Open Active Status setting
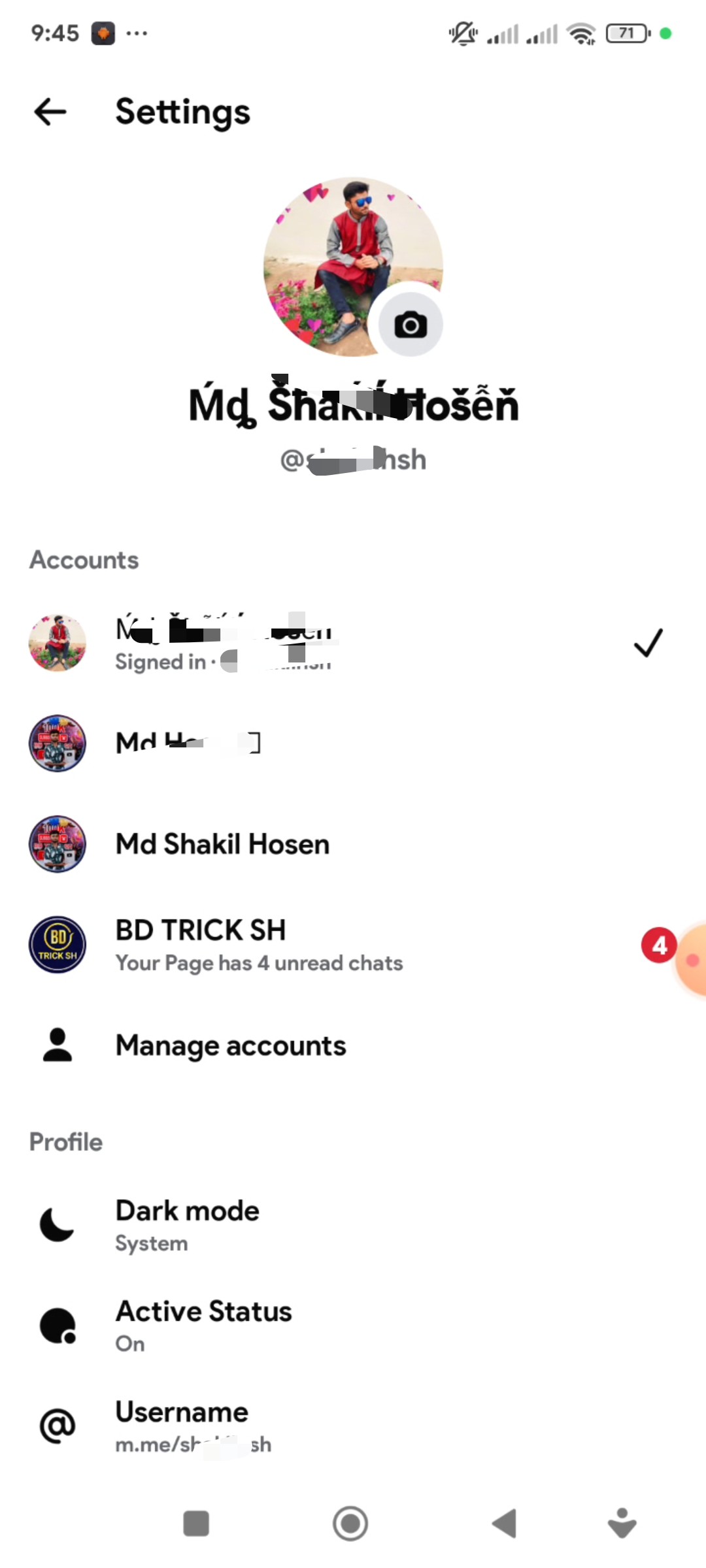 (353, 1326)
